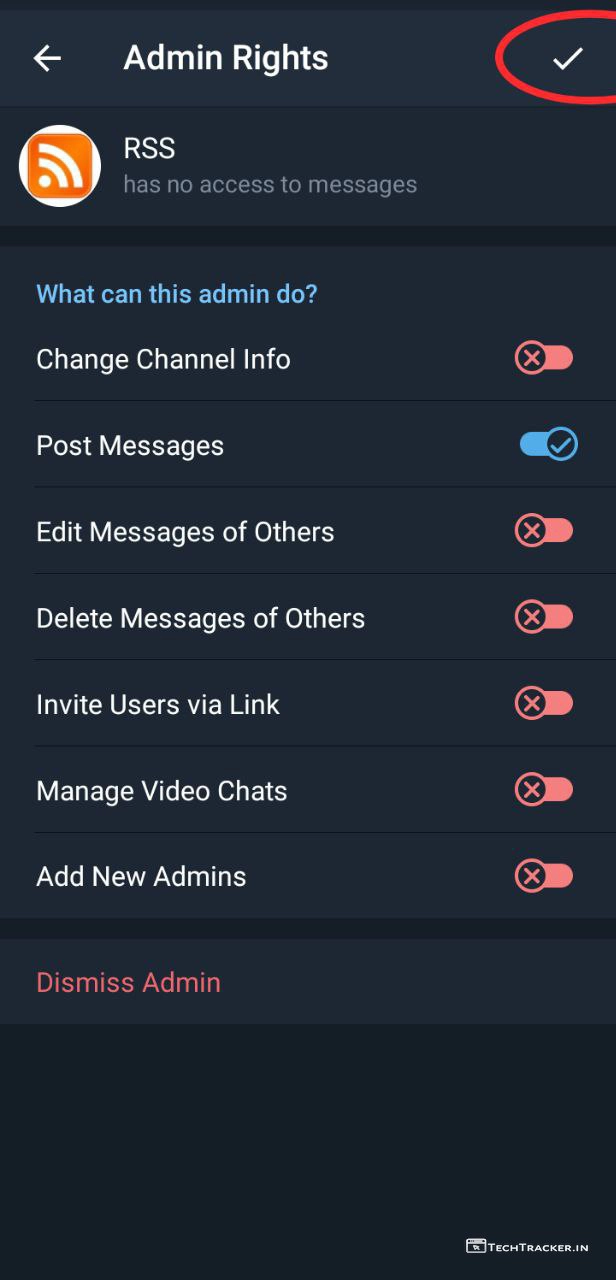
Task: Enable Change Channel Info permission
Action: coord(545,358)
